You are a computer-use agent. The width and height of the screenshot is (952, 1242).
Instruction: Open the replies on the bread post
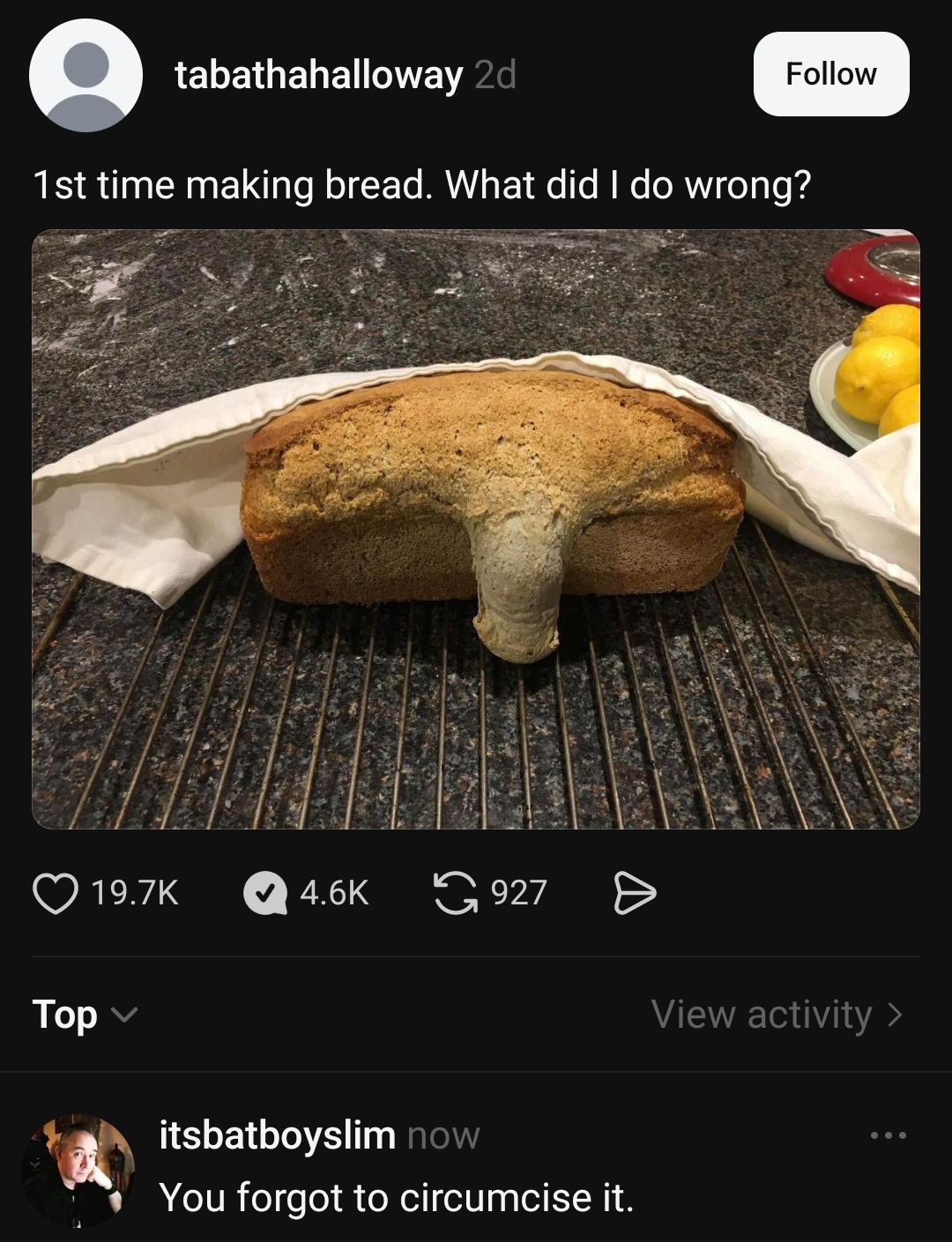[265, 893]
